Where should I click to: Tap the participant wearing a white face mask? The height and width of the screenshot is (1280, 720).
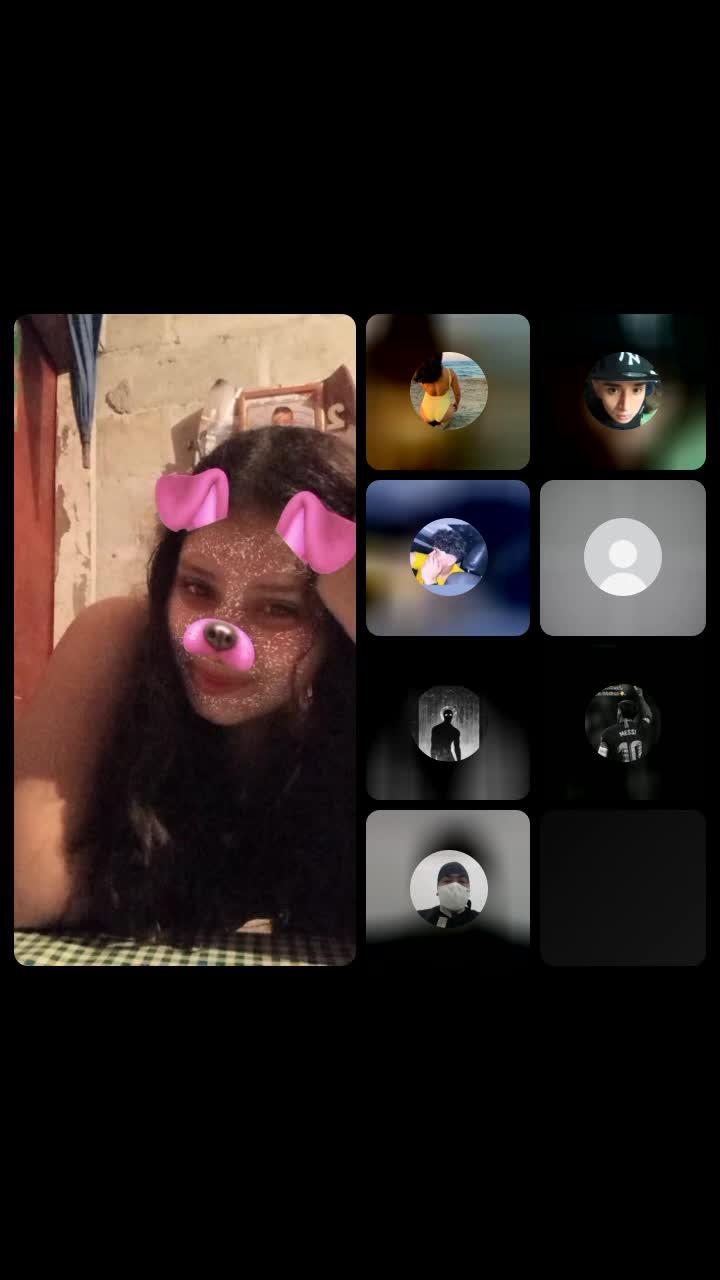click(x=448, y=888)
